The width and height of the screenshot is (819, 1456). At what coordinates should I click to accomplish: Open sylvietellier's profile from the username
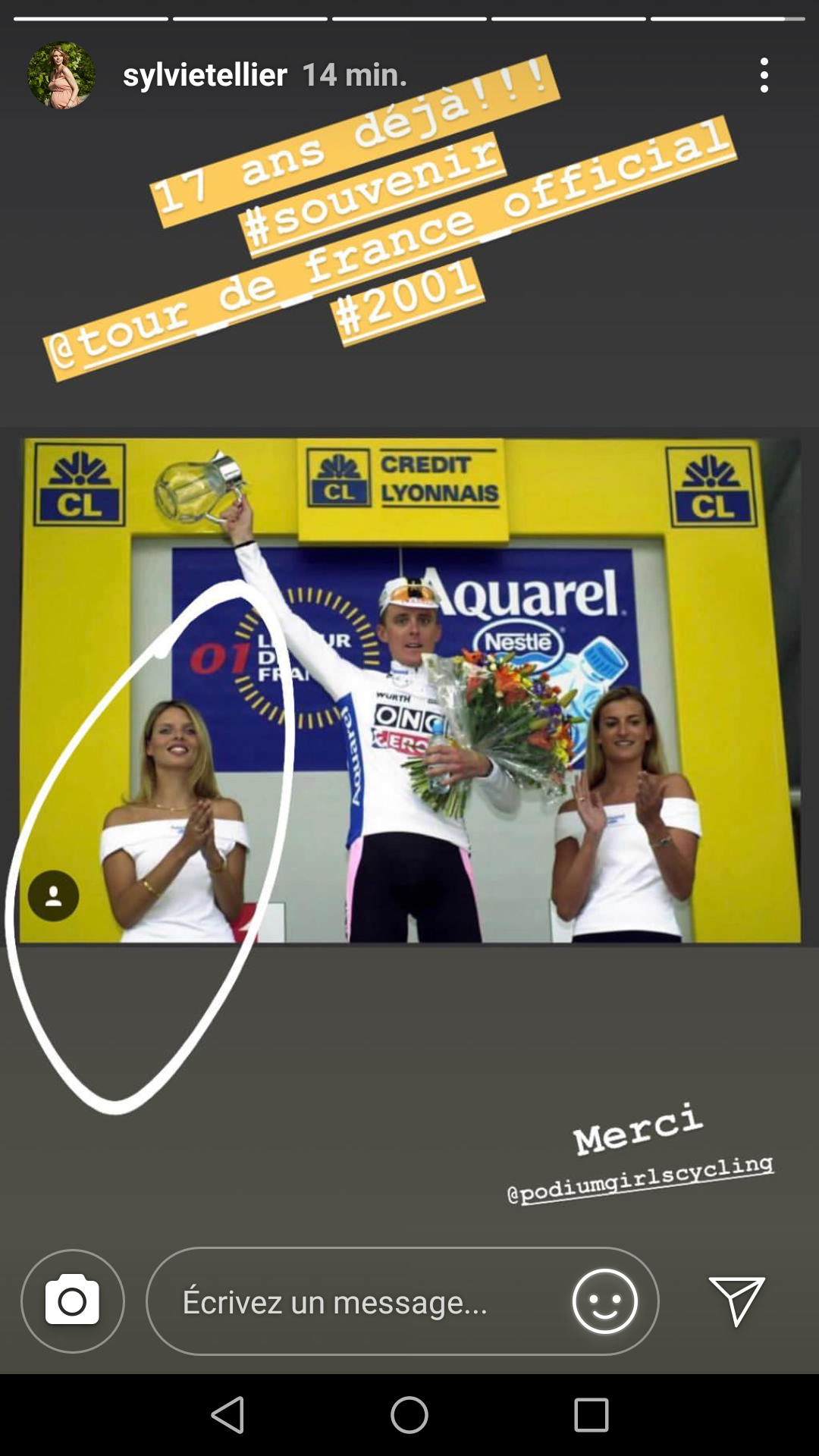pyautogui.click(x=205, y=75)
